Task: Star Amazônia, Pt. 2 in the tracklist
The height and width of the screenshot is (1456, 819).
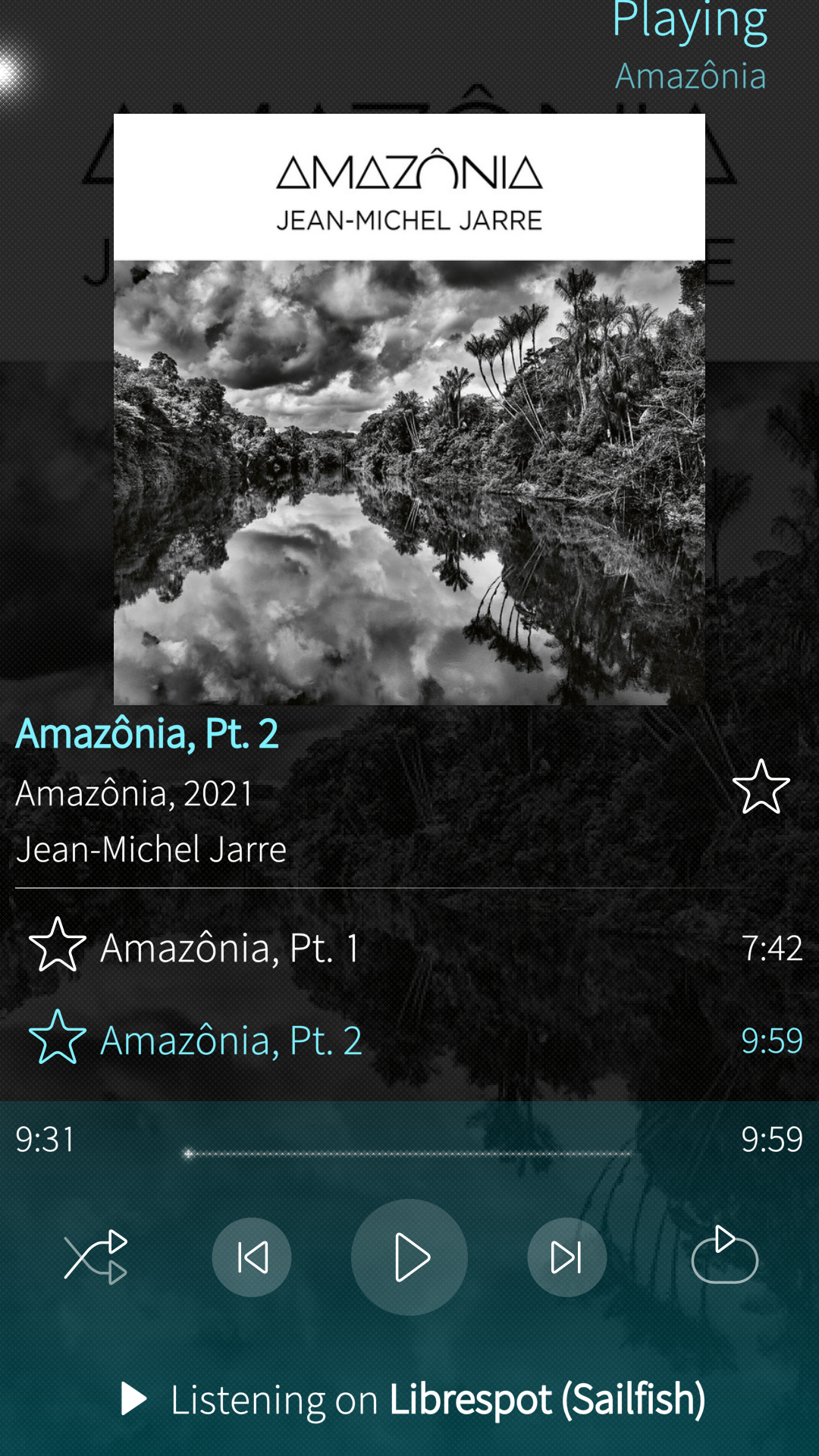Action: tap(58, 1038)
